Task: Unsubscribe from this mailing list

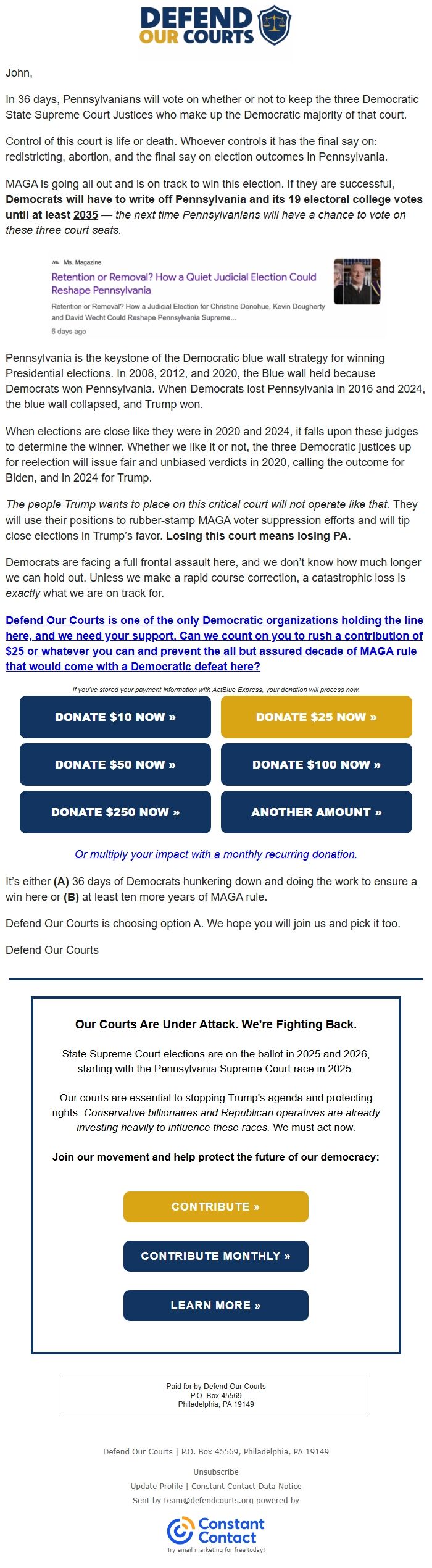Action: click(215, 1472)
